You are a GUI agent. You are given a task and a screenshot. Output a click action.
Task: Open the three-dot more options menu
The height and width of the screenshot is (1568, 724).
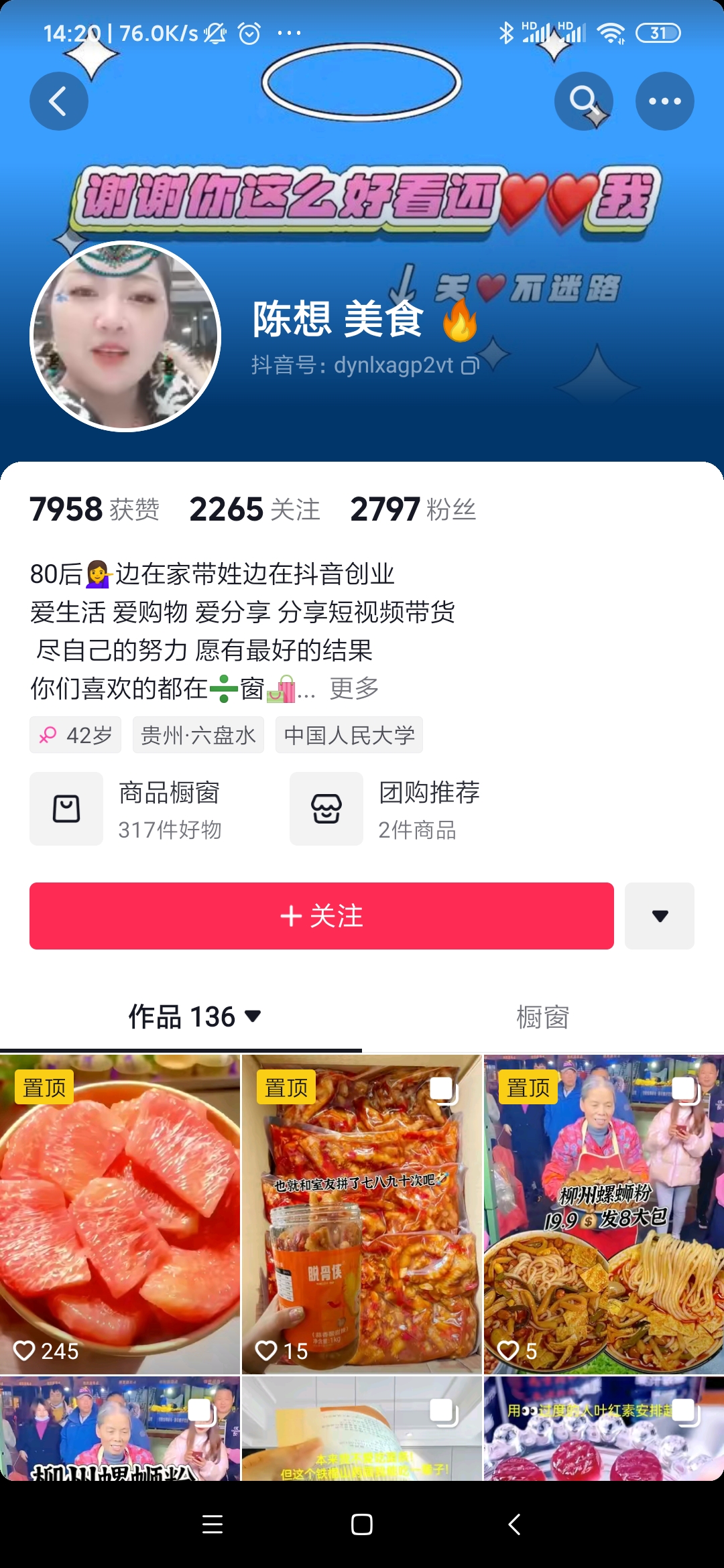[x=664, y=101]
